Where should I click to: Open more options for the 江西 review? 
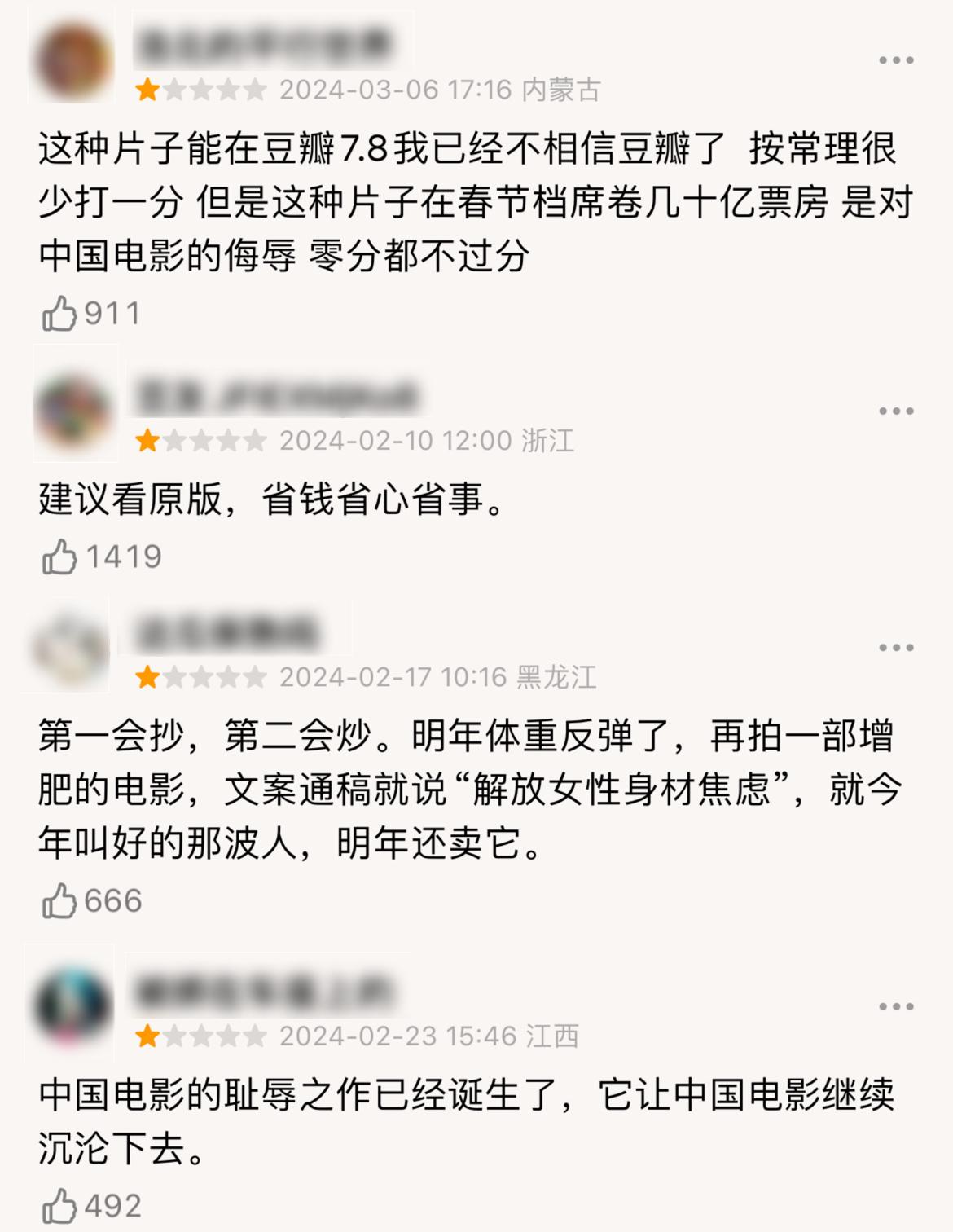click(896, 1007)
